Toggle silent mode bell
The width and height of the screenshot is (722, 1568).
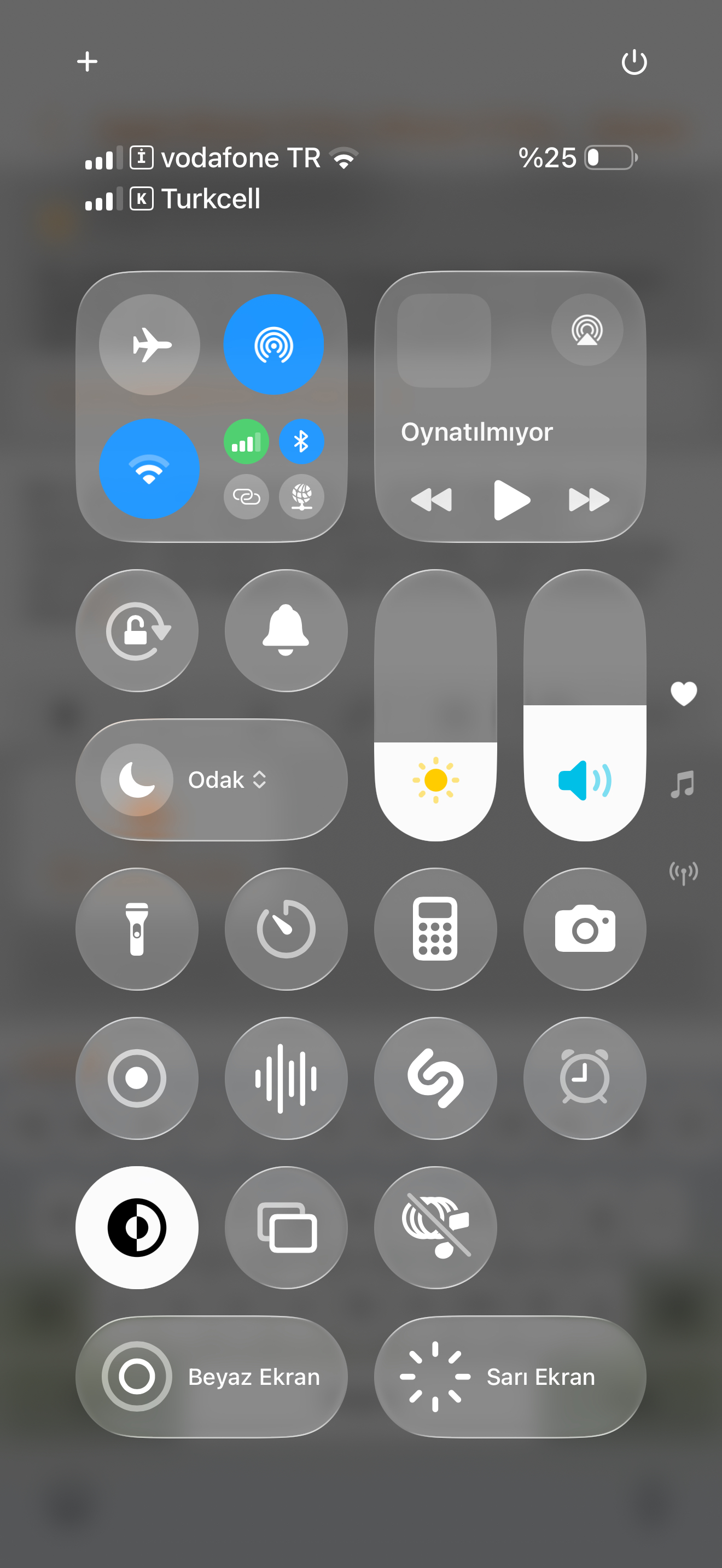pos(286,630)
